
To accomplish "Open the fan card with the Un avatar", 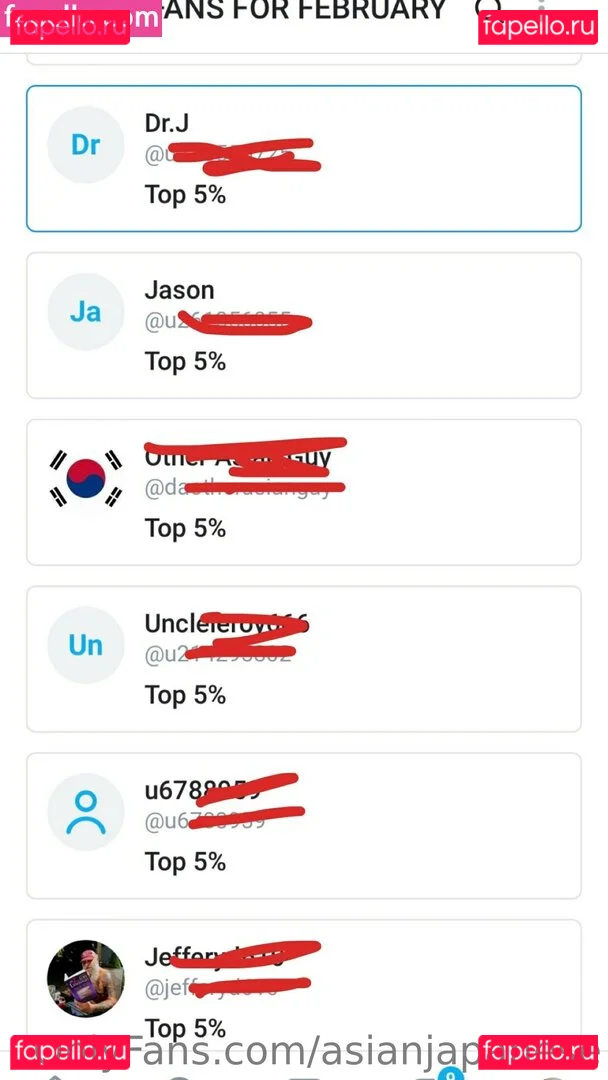I will click(x=303, y=659).
